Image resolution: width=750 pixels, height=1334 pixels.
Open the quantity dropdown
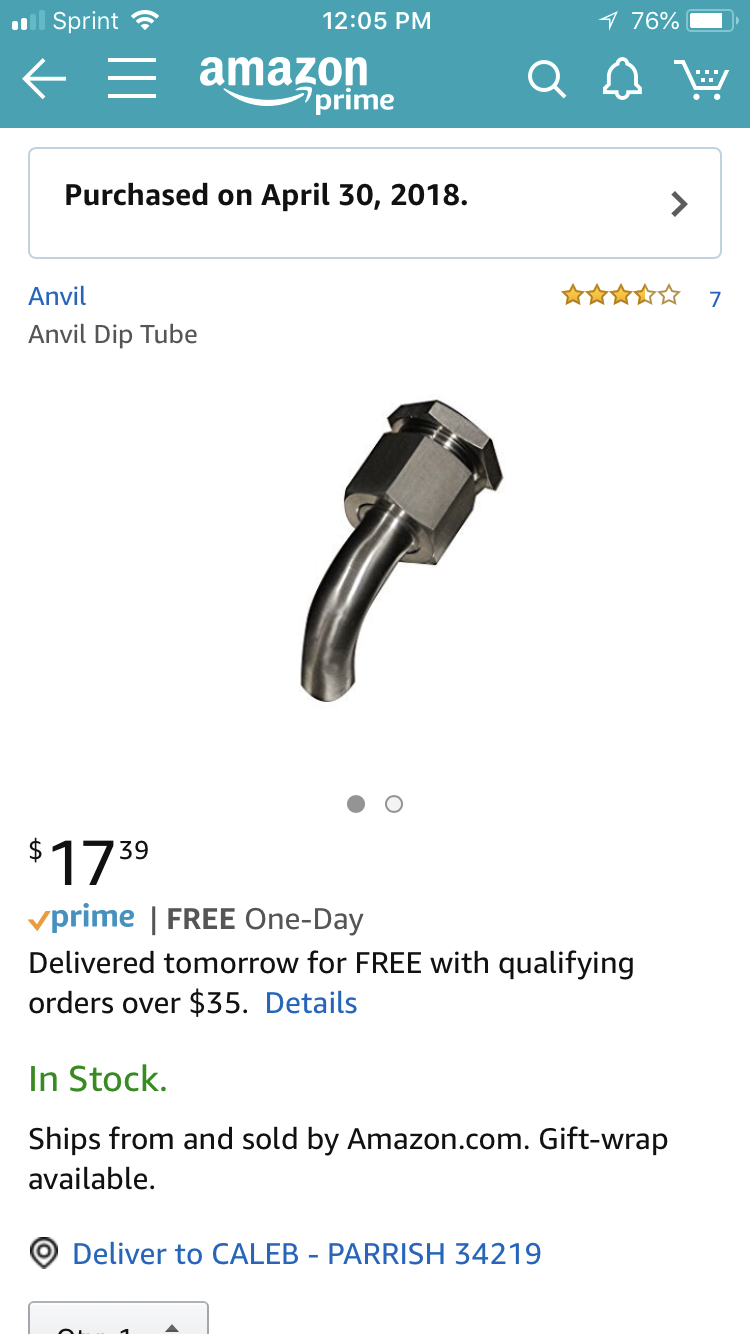click(118, 1318)
